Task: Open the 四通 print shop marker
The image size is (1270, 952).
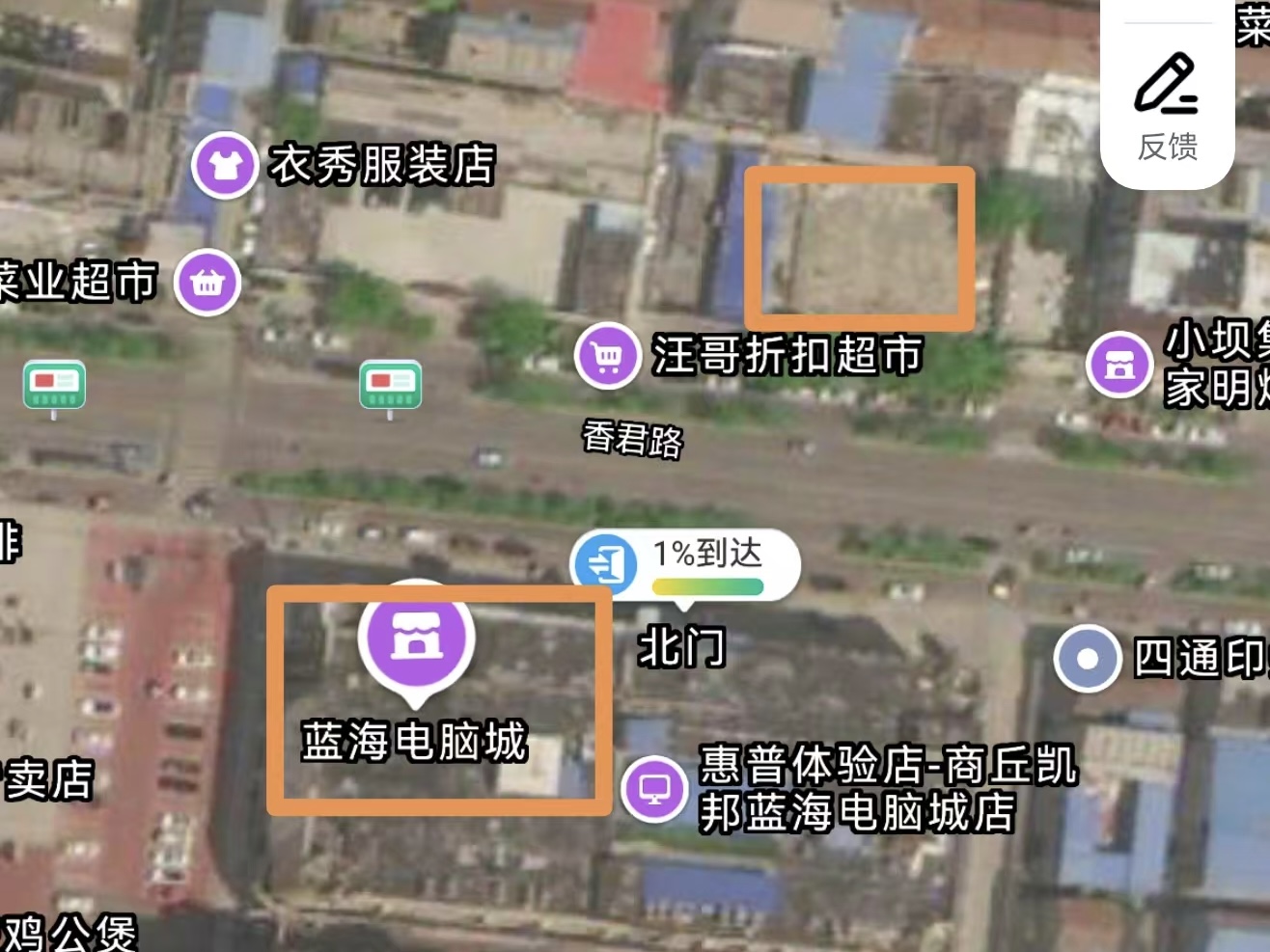Action: click(1088, 658)
